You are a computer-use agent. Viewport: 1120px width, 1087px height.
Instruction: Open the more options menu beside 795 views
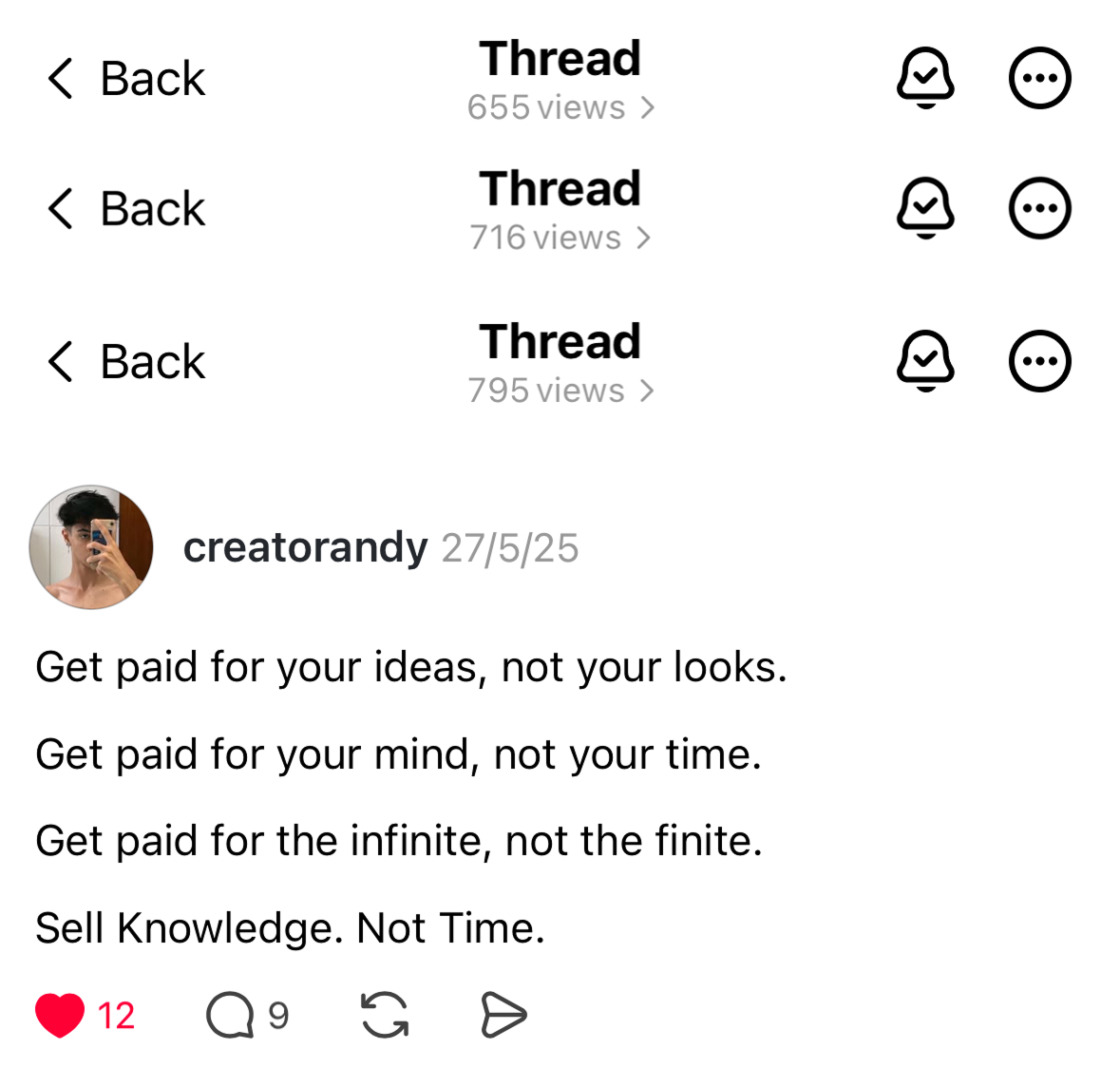(1039, 361)
